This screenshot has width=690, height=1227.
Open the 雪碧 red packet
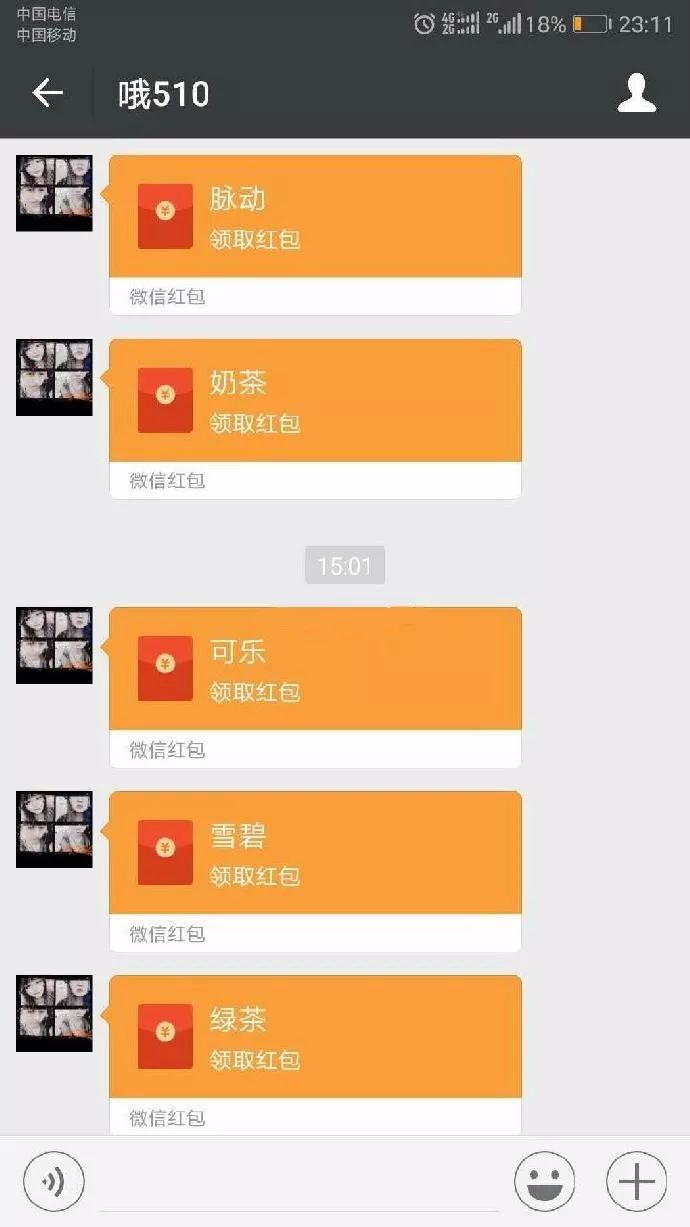315,853
